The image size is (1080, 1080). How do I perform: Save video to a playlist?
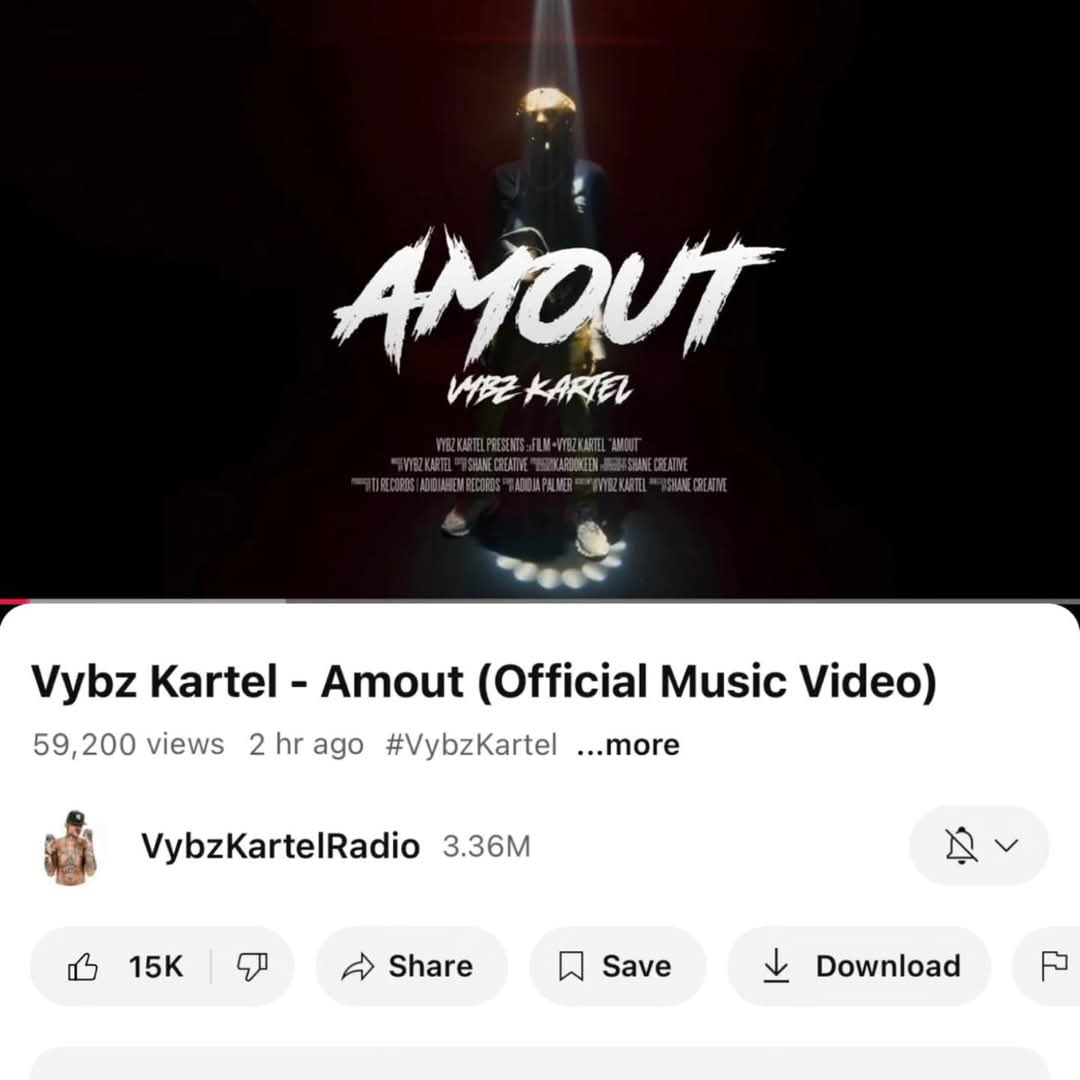[x=617, y=966]
